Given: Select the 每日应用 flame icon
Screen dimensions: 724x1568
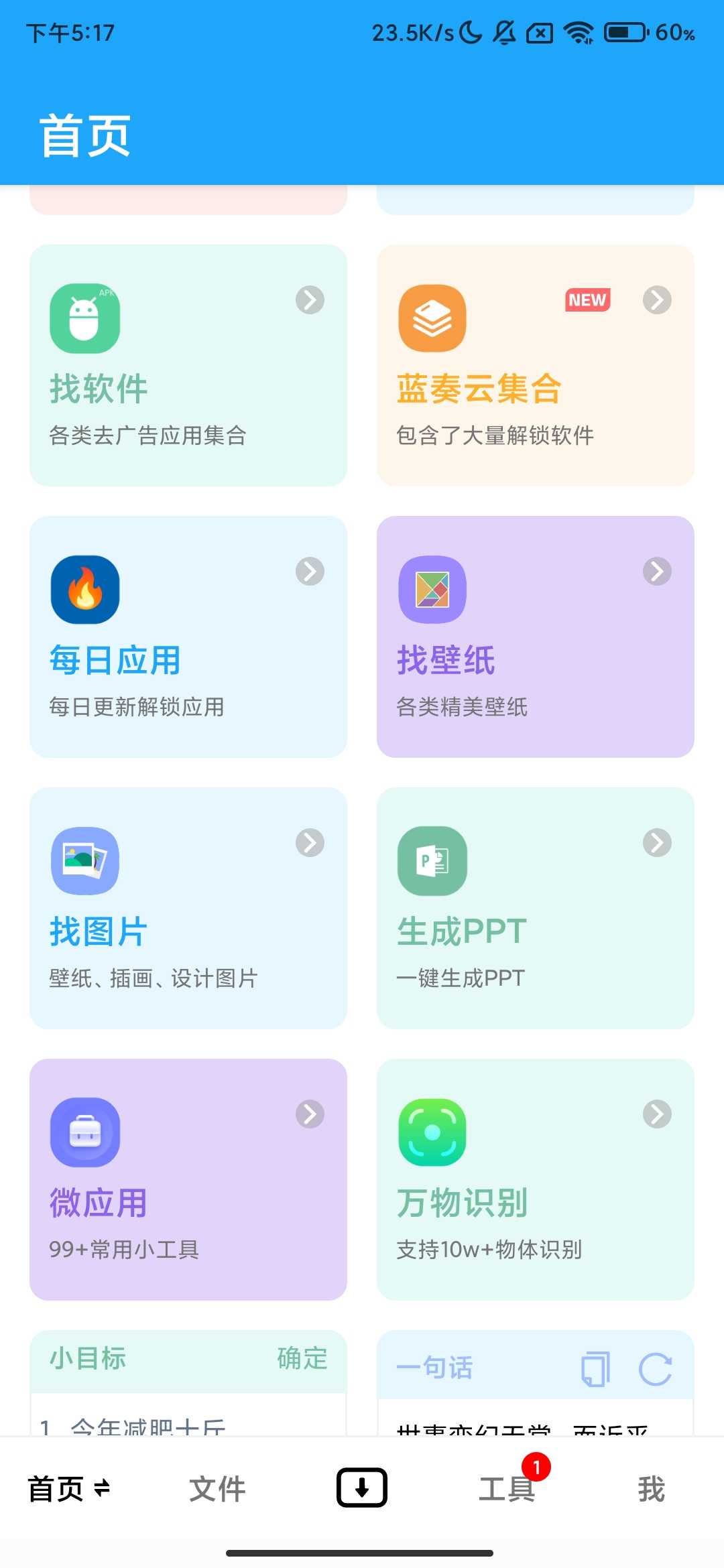Looking at the screenshot, I should pyautogui.click(x=84, y=590).
